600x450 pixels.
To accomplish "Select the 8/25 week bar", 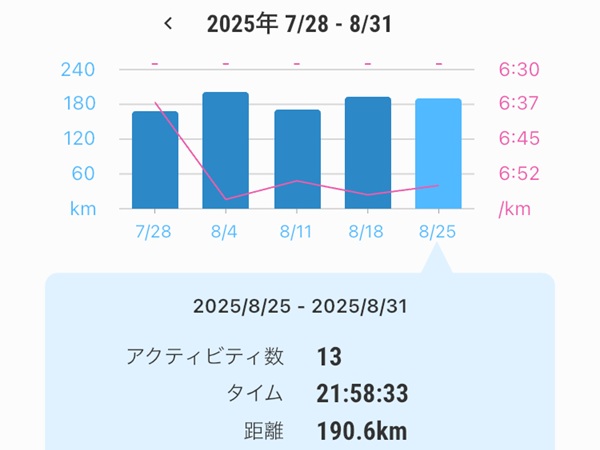I will click(x=438, y=153).
